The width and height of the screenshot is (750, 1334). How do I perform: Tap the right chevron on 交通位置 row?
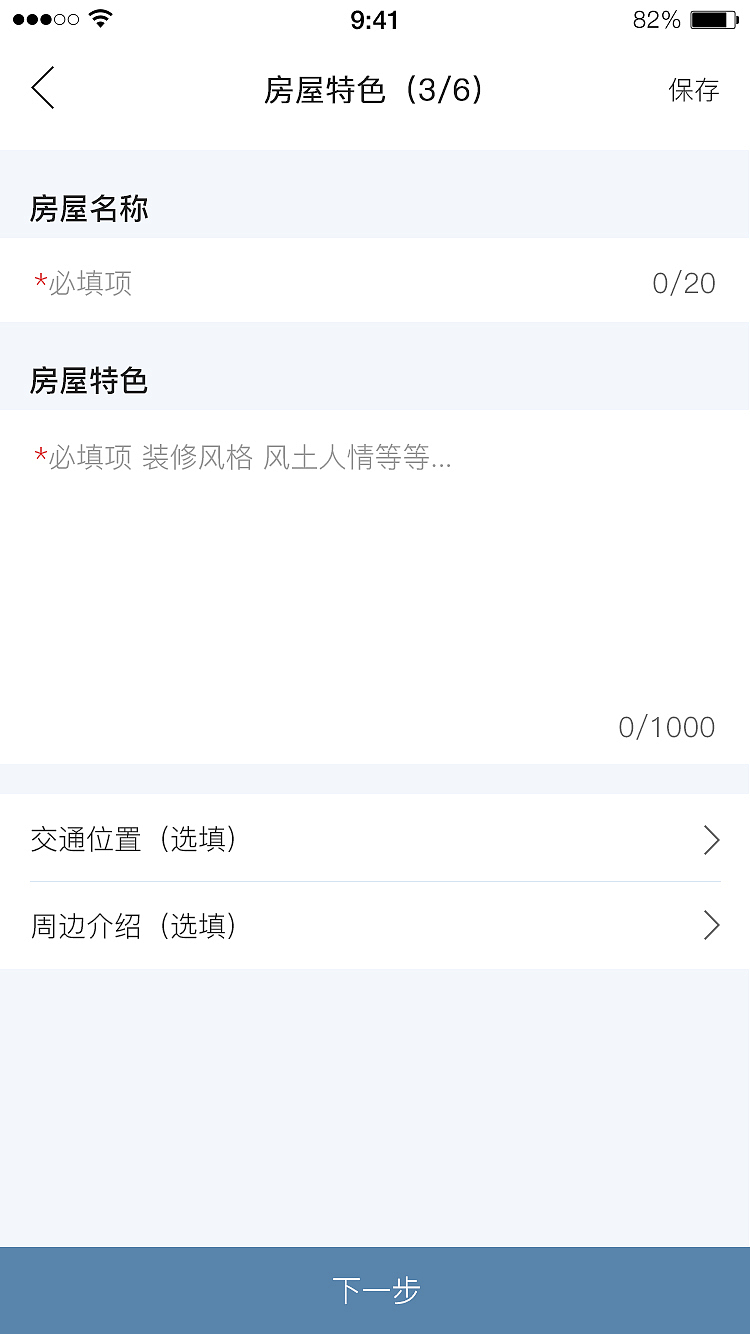[711, 840]
